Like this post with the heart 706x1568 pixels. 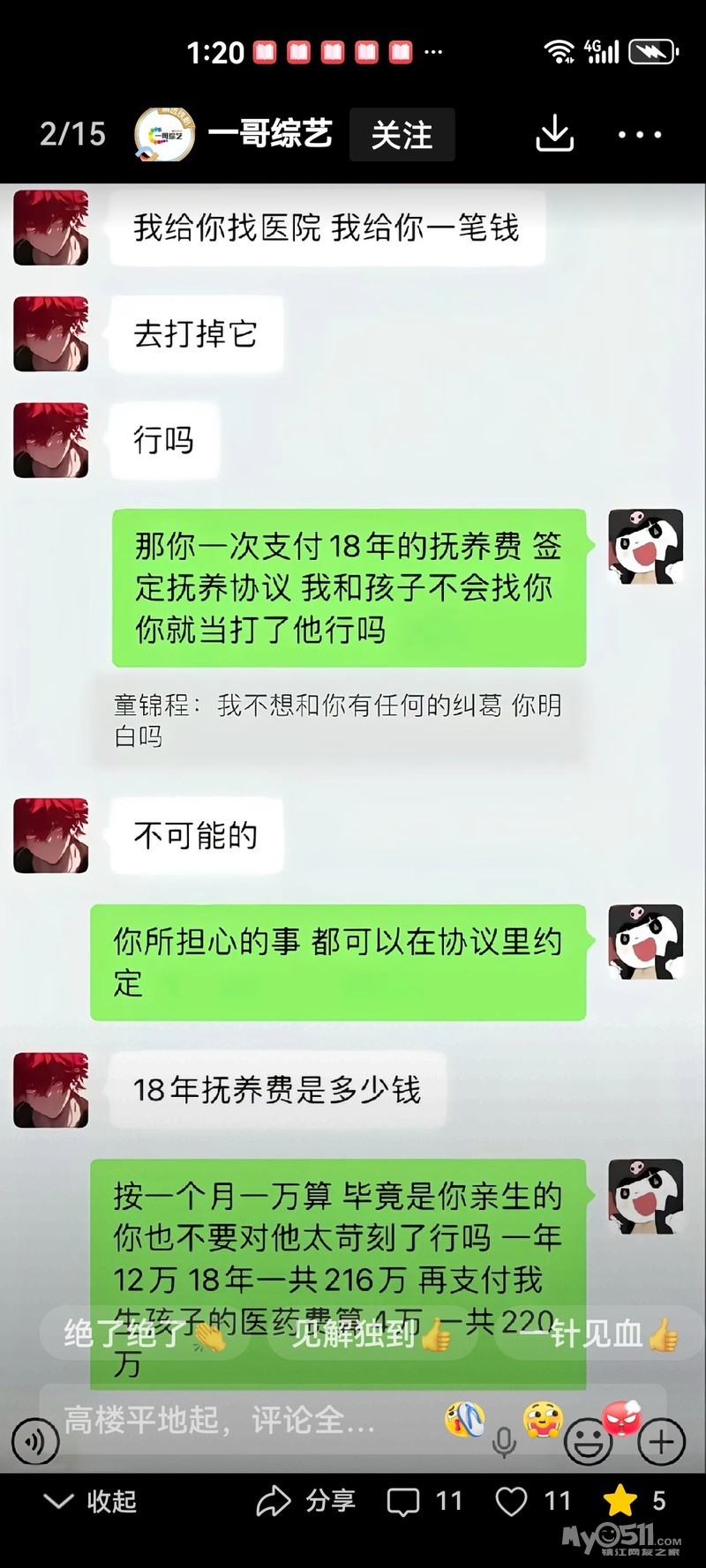click(532, 1502)
